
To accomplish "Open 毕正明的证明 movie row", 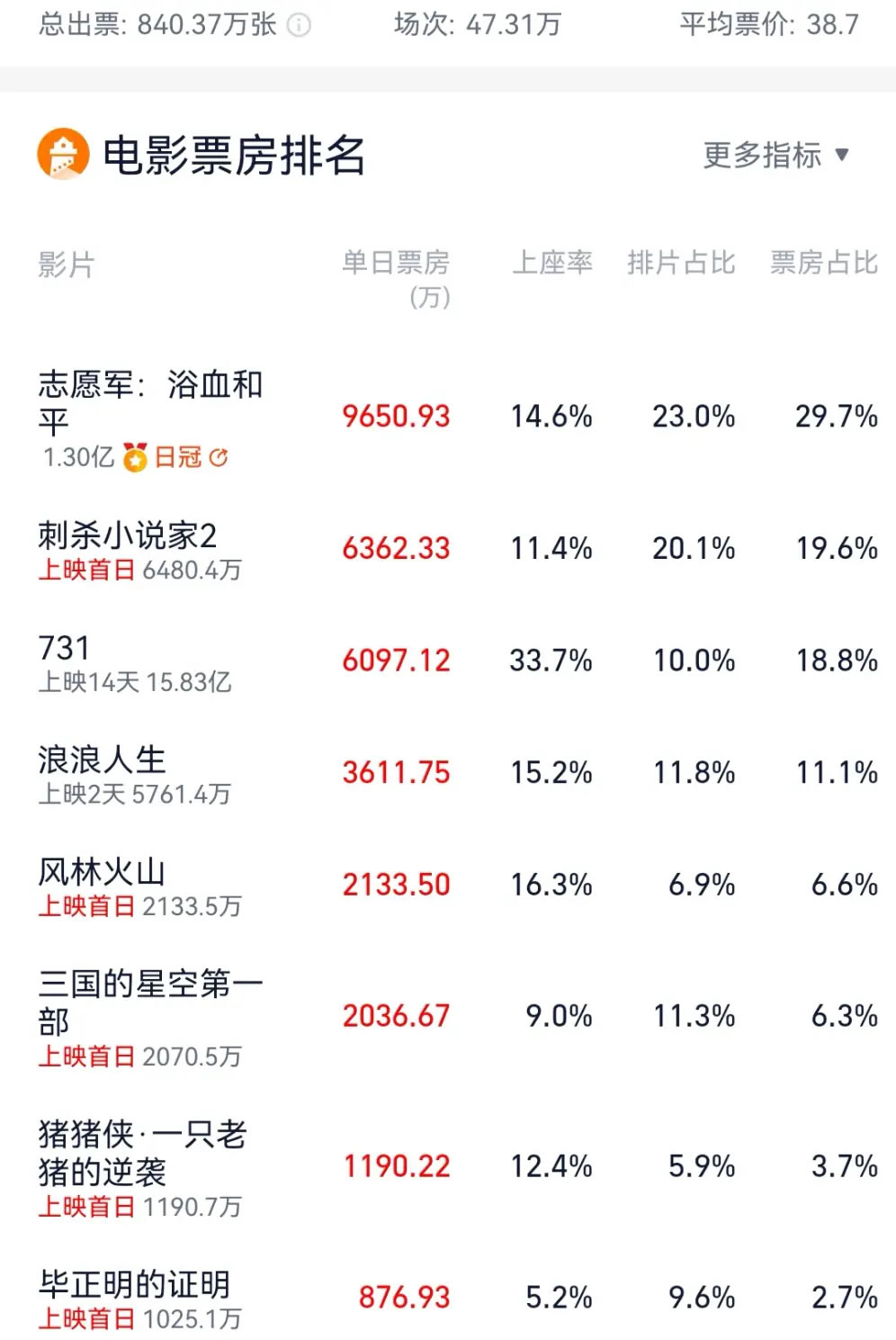I will pos(134,1284).
